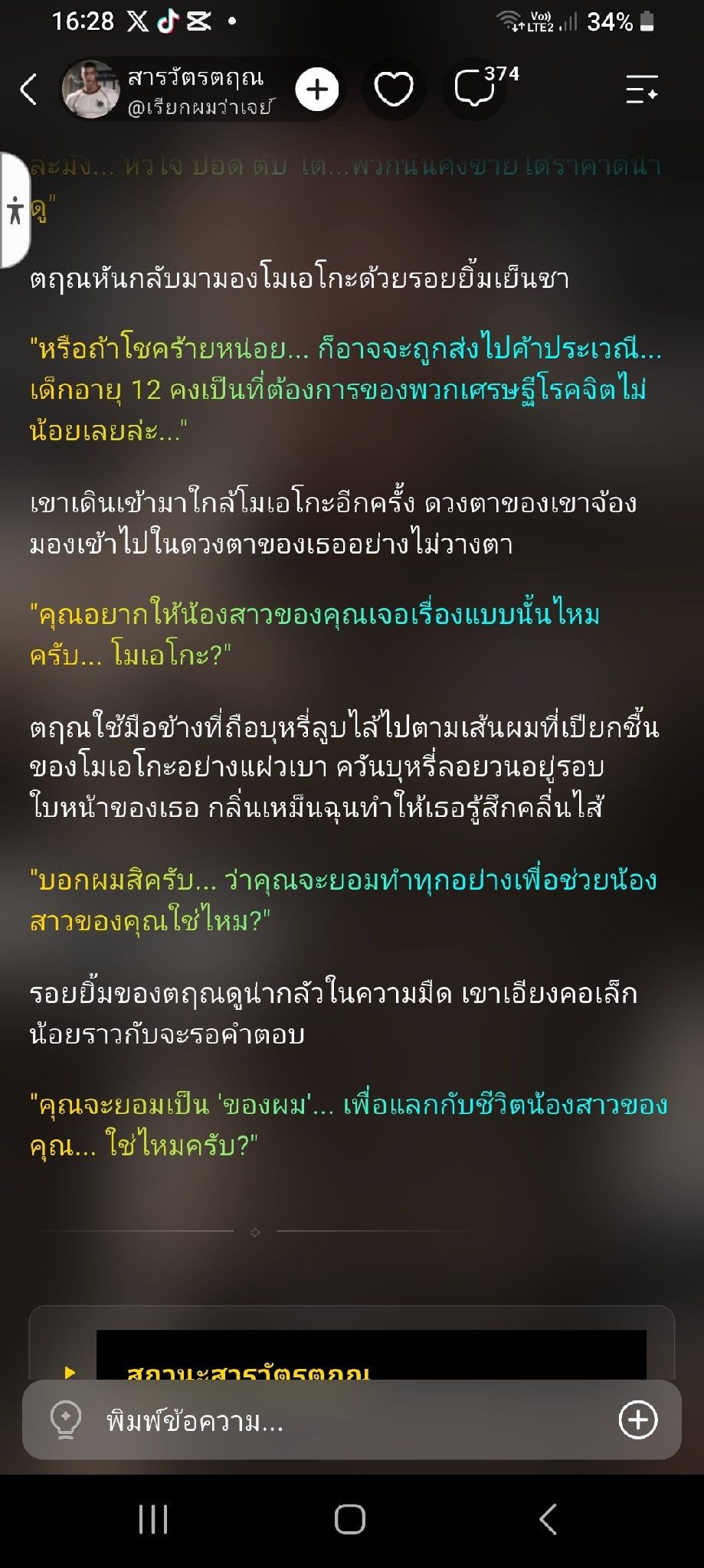Open the สารวัตรตฤณ character profile picture
Screen dimensions: 704x1568
[x=90, y=90]
